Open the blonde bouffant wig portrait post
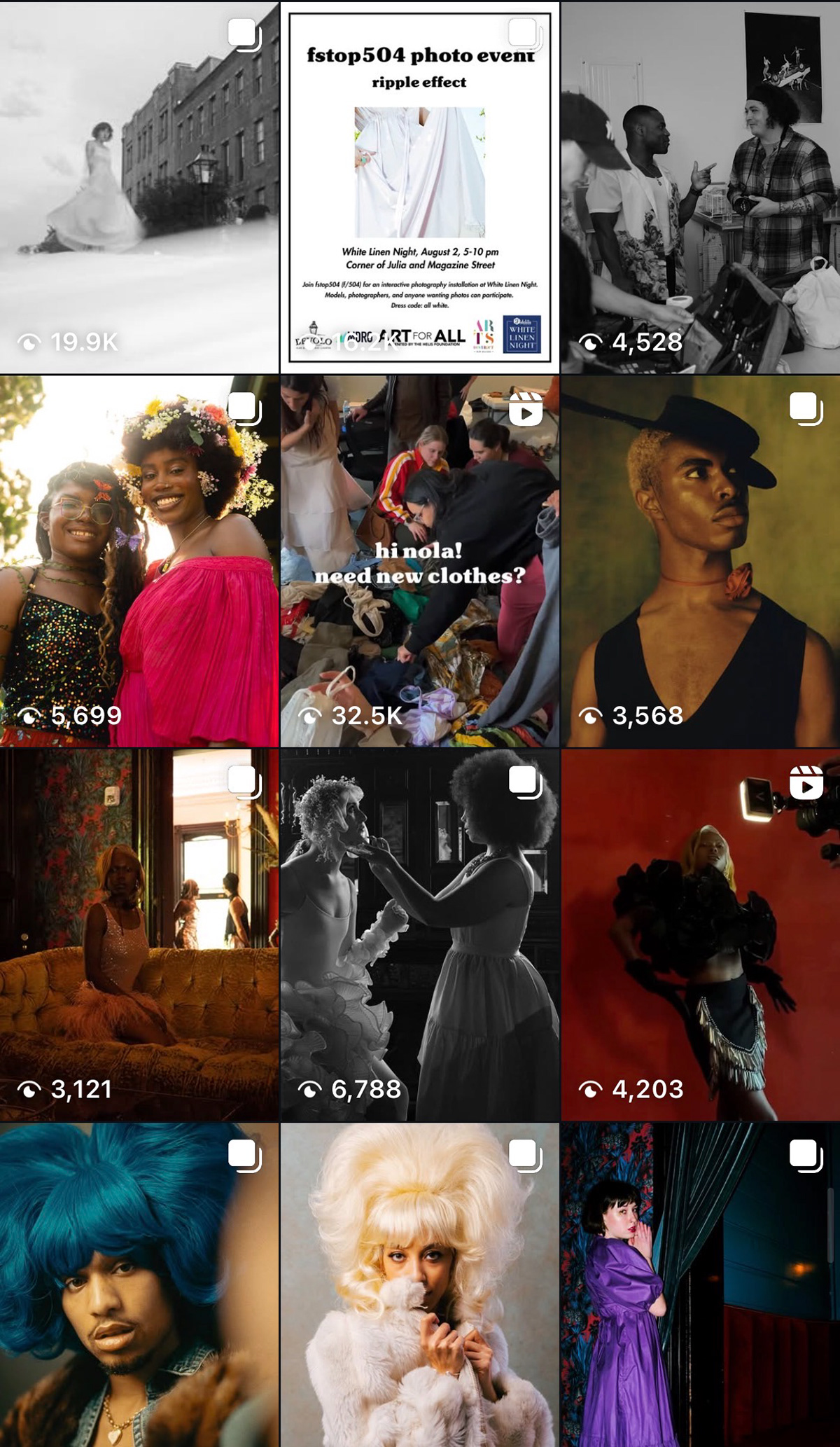This screenshot has width=840, height=1447. (420, 1285)
